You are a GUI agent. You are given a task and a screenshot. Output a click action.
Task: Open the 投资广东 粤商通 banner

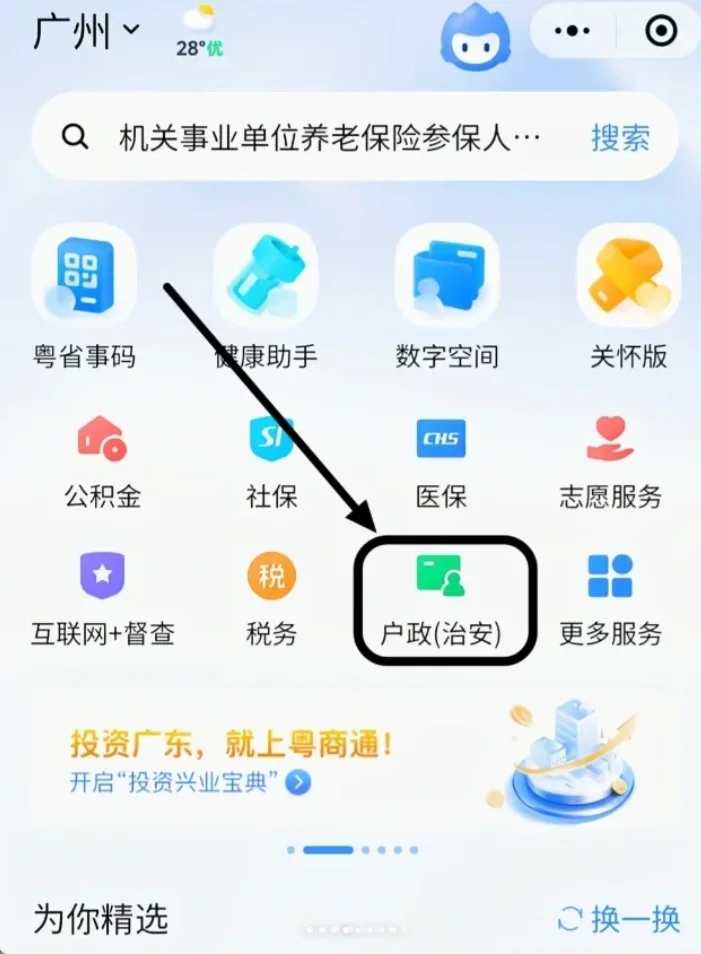350,762
